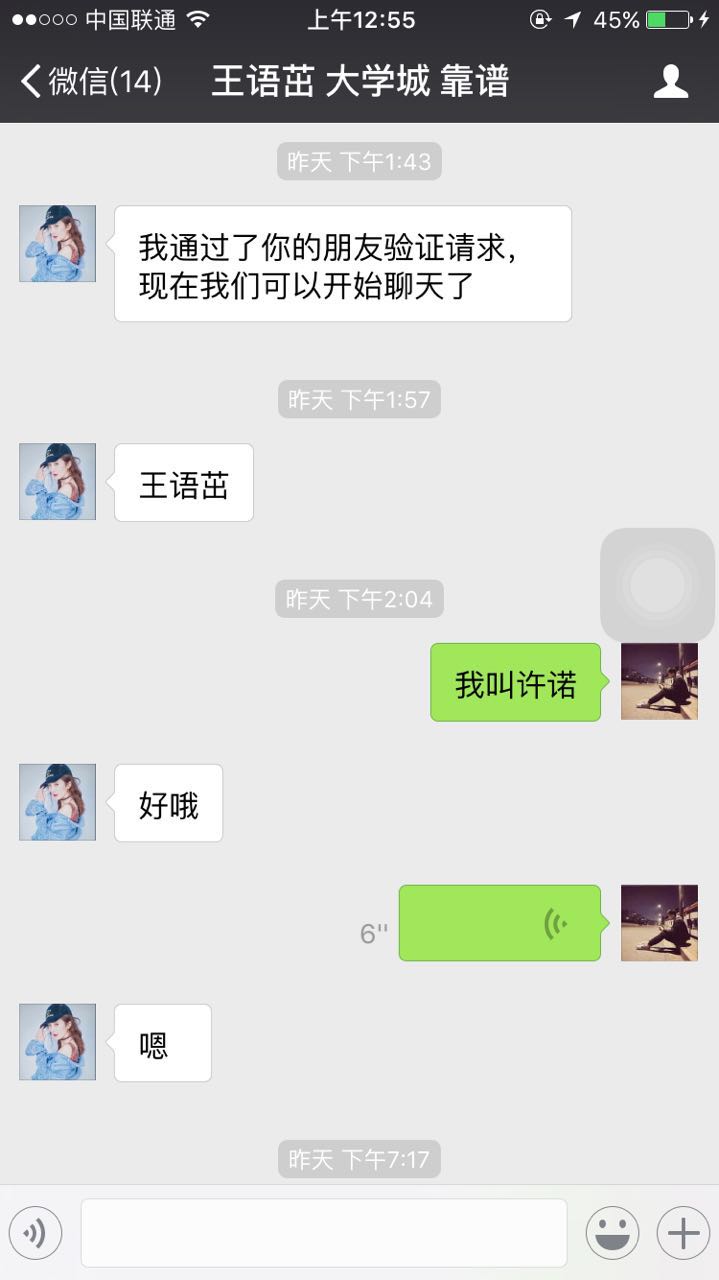Open the contact profile icon in the header
719x1280 pixels.
coord(670,81)
